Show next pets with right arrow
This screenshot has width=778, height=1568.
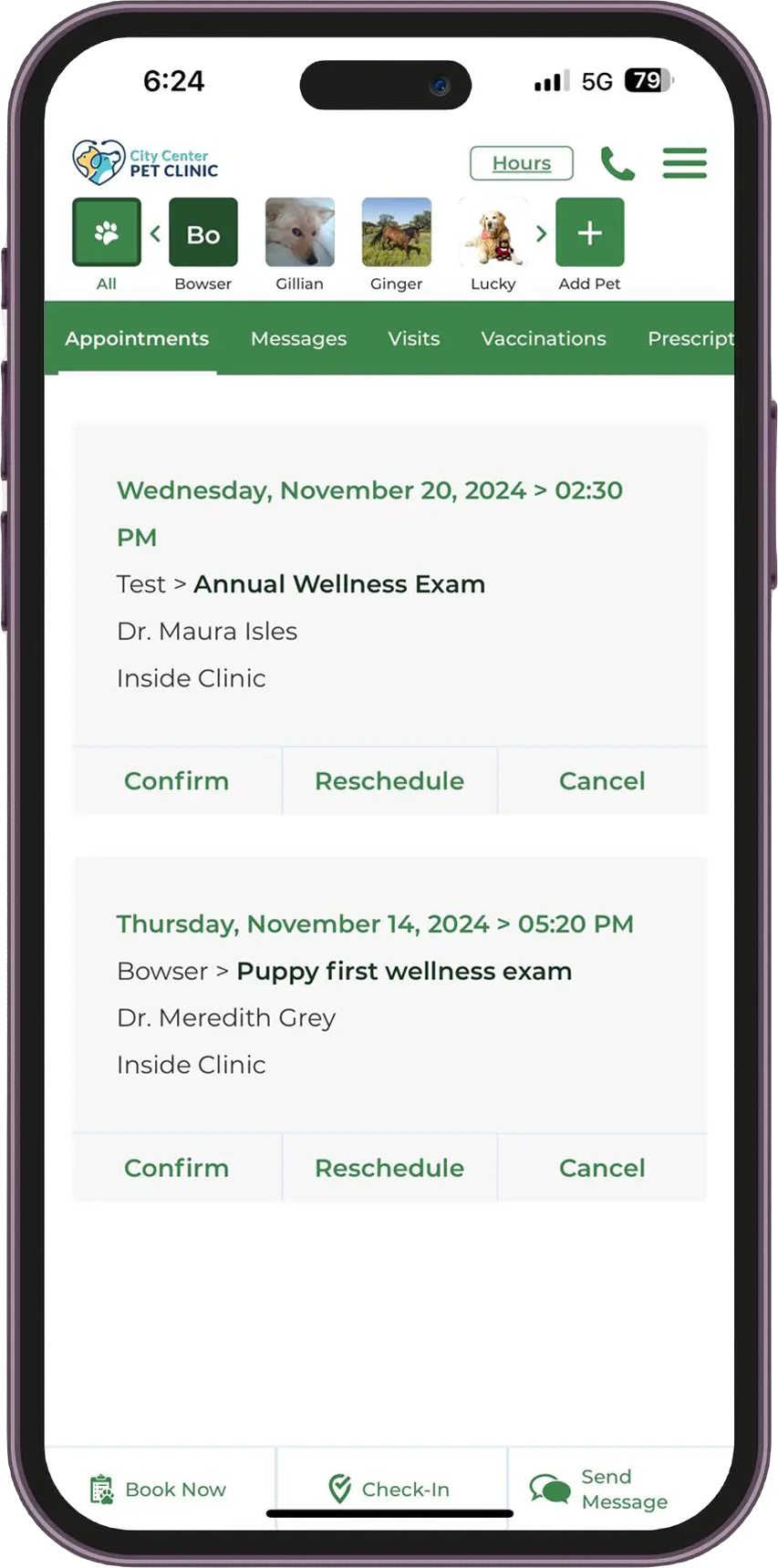pos(541,233)
